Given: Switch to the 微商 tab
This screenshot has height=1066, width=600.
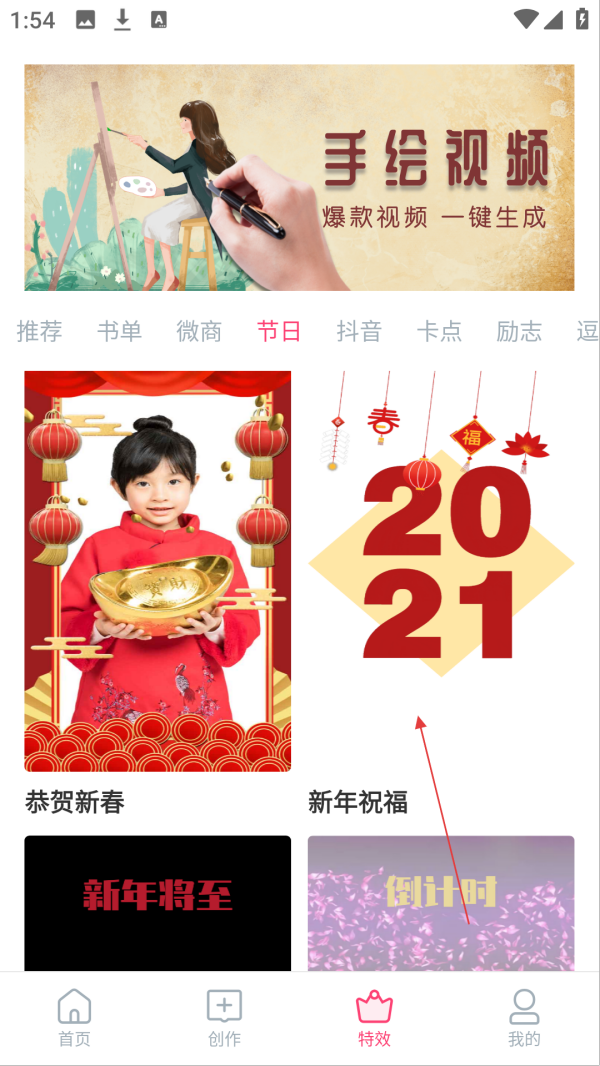Looking at the screenshot, I should 199,332.
